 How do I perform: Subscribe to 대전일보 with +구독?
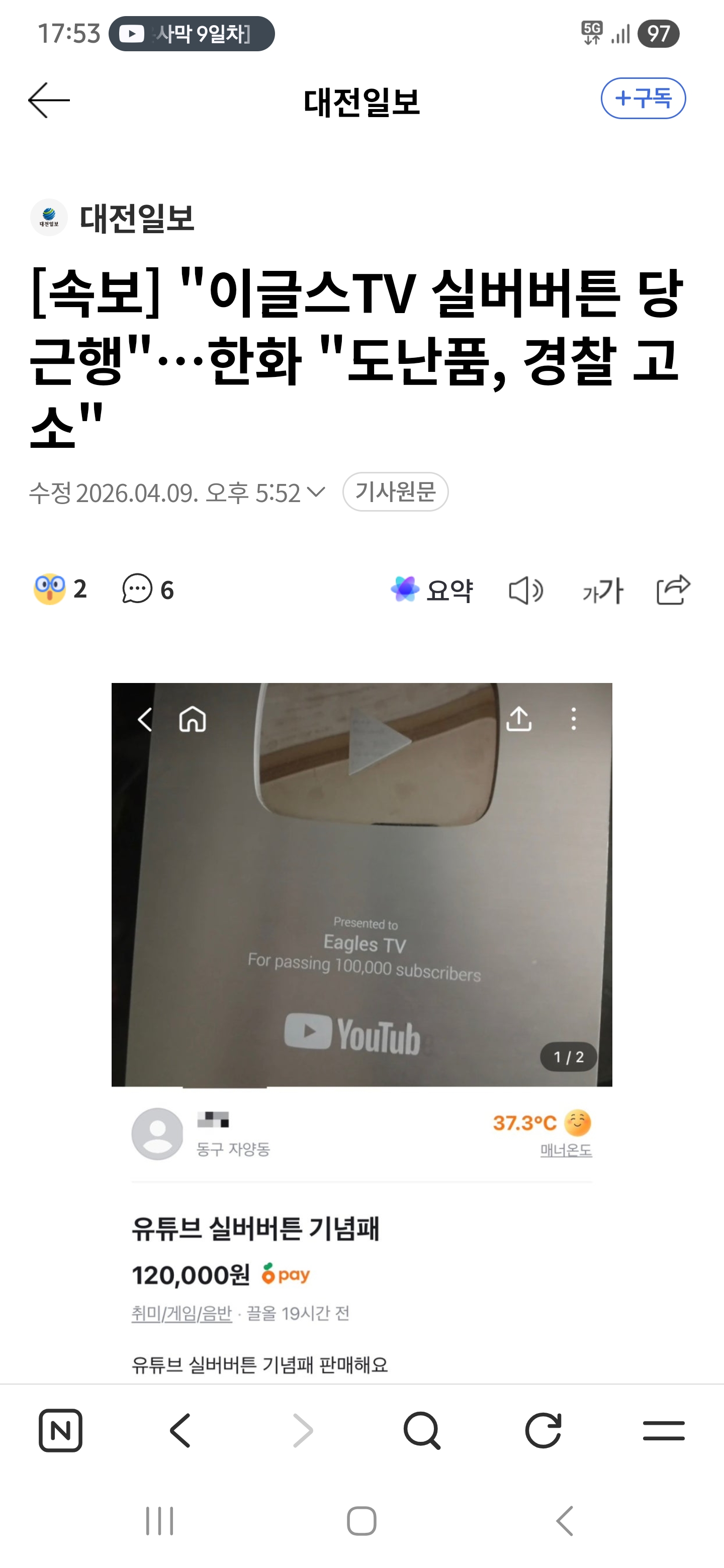click(x=643, y=99)
